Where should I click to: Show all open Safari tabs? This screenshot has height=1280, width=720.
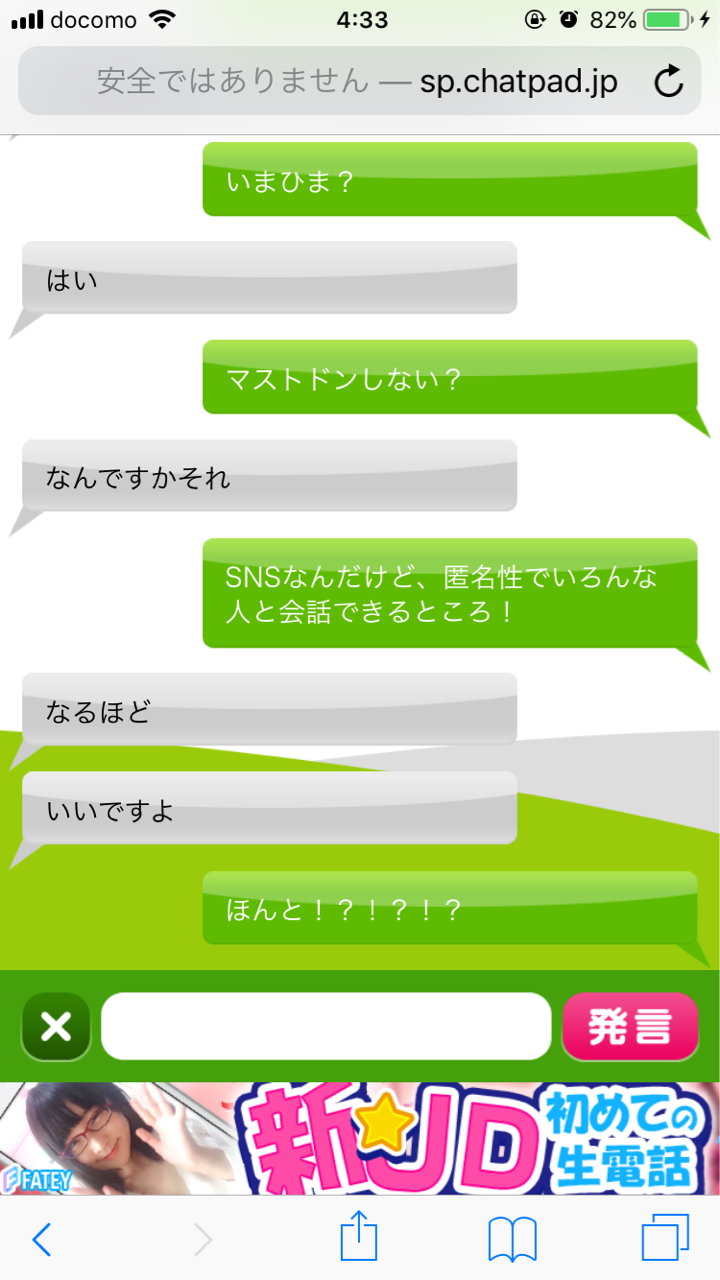(x=666, y=1240)
